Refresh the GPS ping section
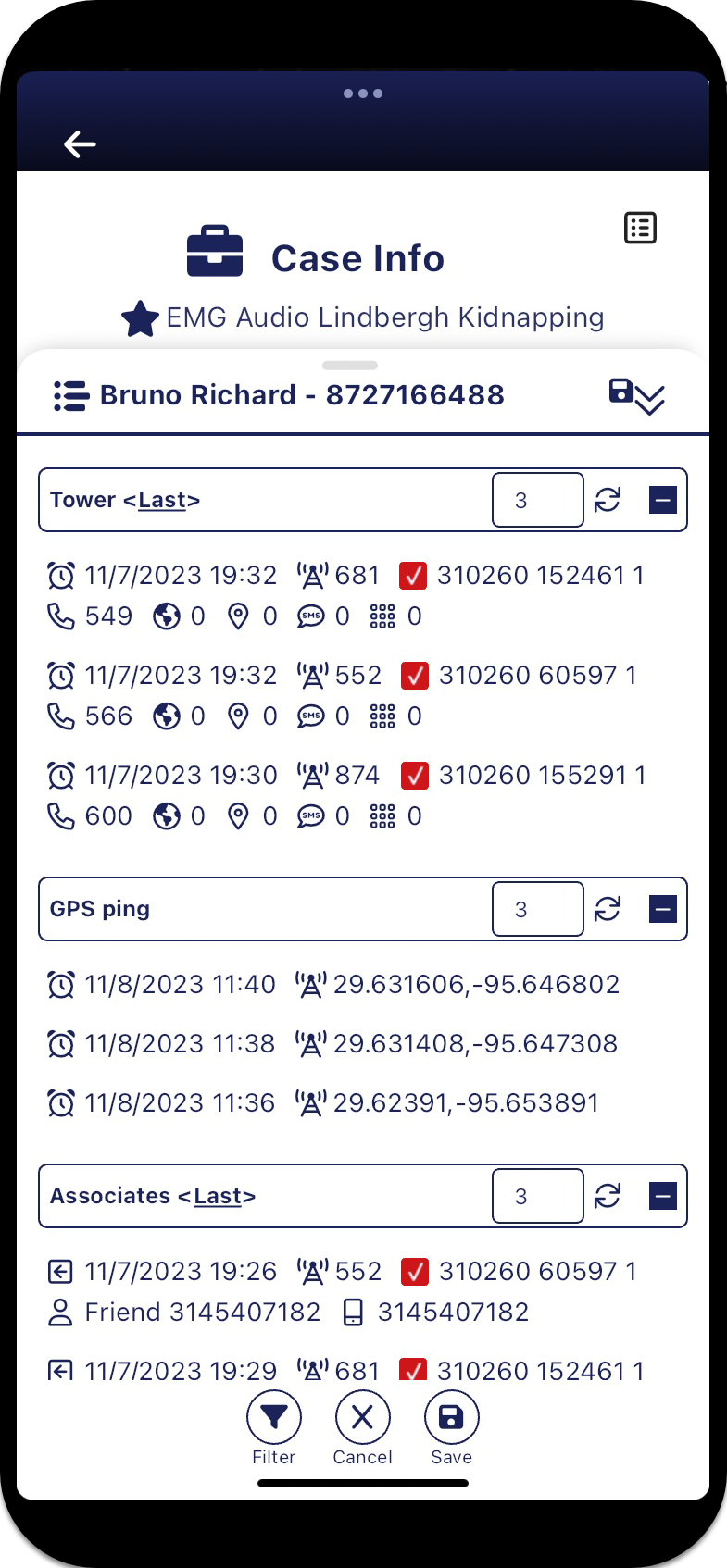 (x=608, y=909)
